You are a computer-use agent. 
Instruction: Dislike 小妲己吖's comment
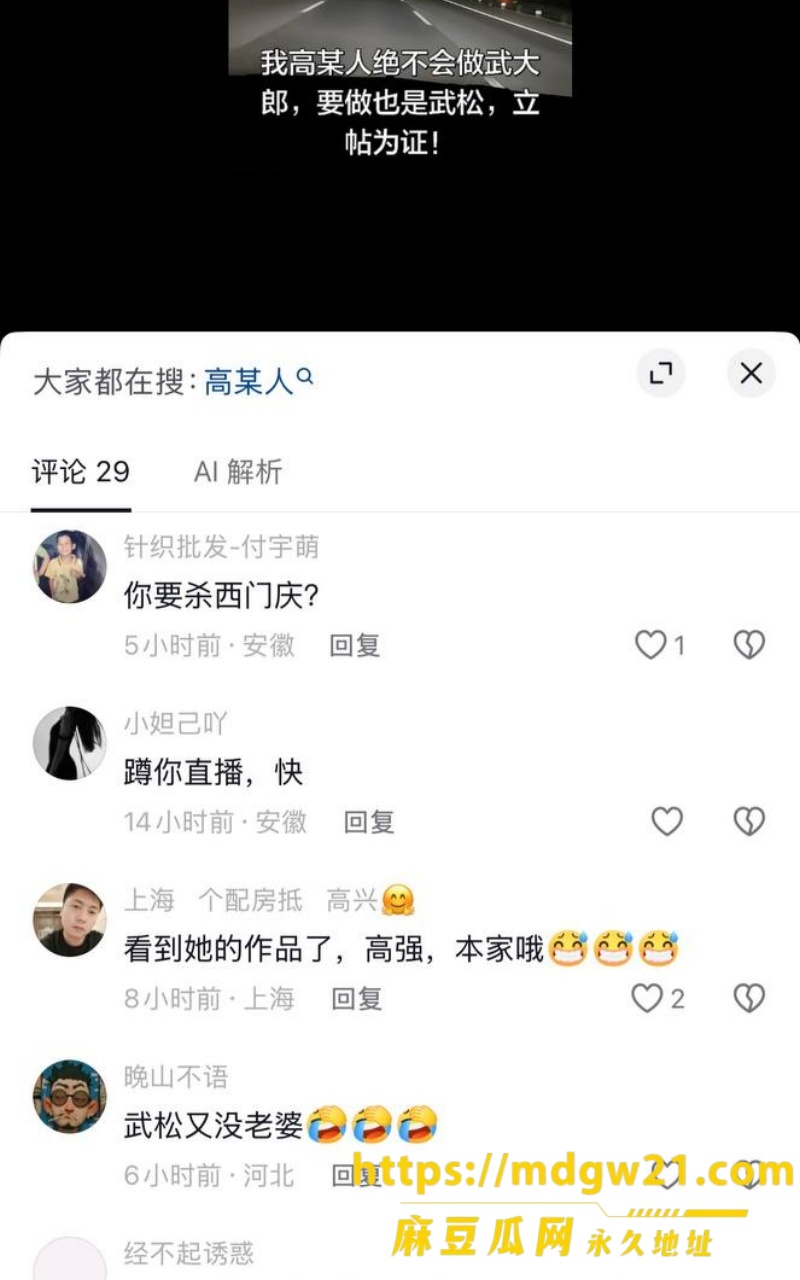point(749,822)
